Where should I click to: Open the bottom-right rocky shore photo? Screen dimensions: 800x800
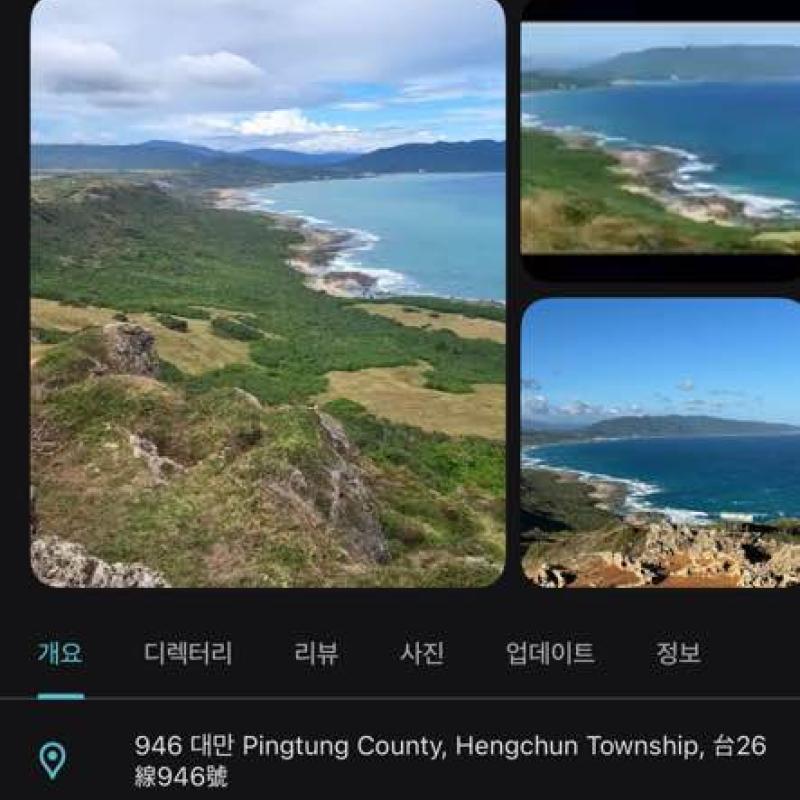point(660,442)
